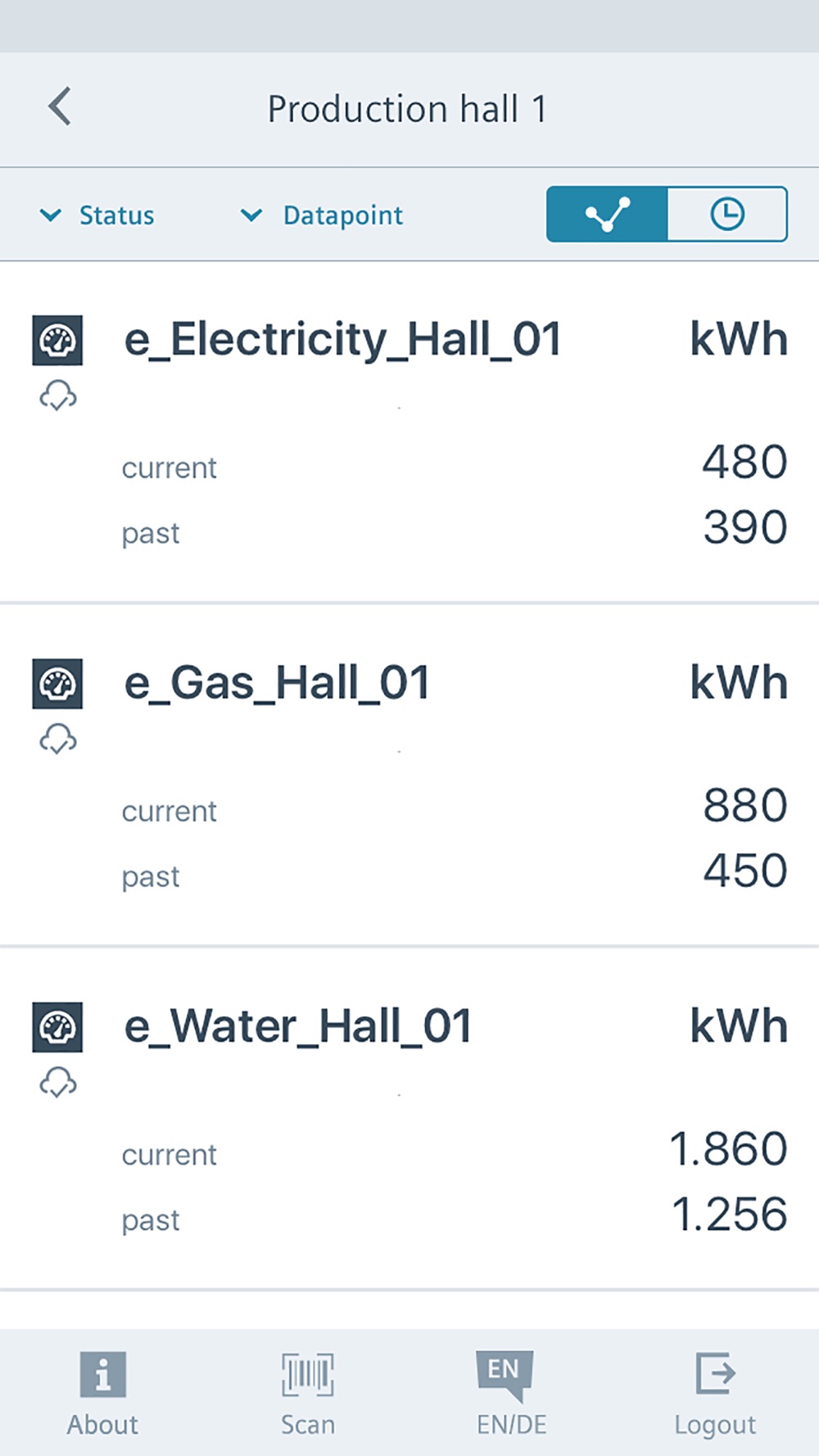
Task: Open the e_Gas_Hall_01 datapoint
Action: click(409, 775)
